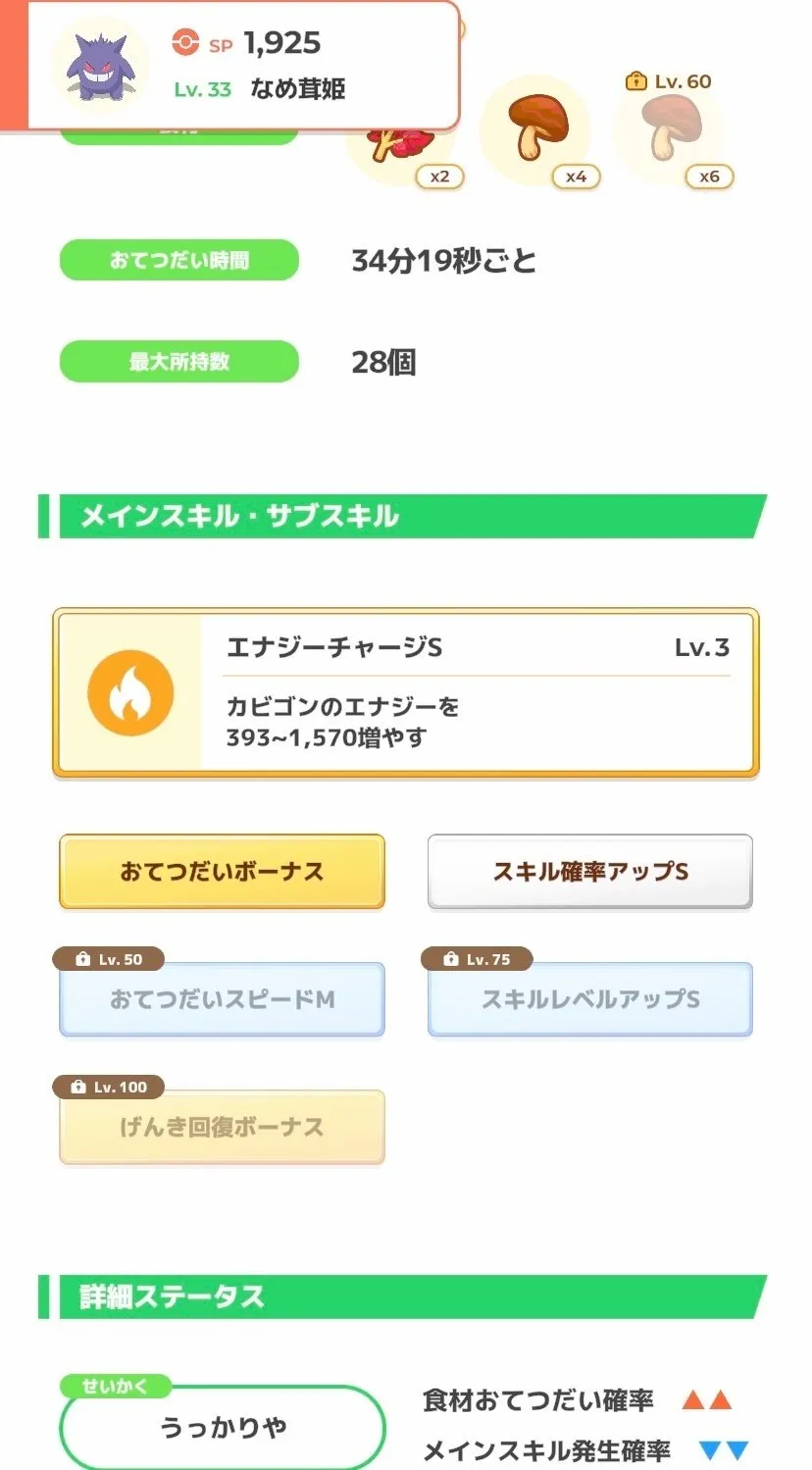This screenshot has width=812, height=1470.
Task: Select locked げんき回復ボーナス sub skill
Action: coord(222,1127)
